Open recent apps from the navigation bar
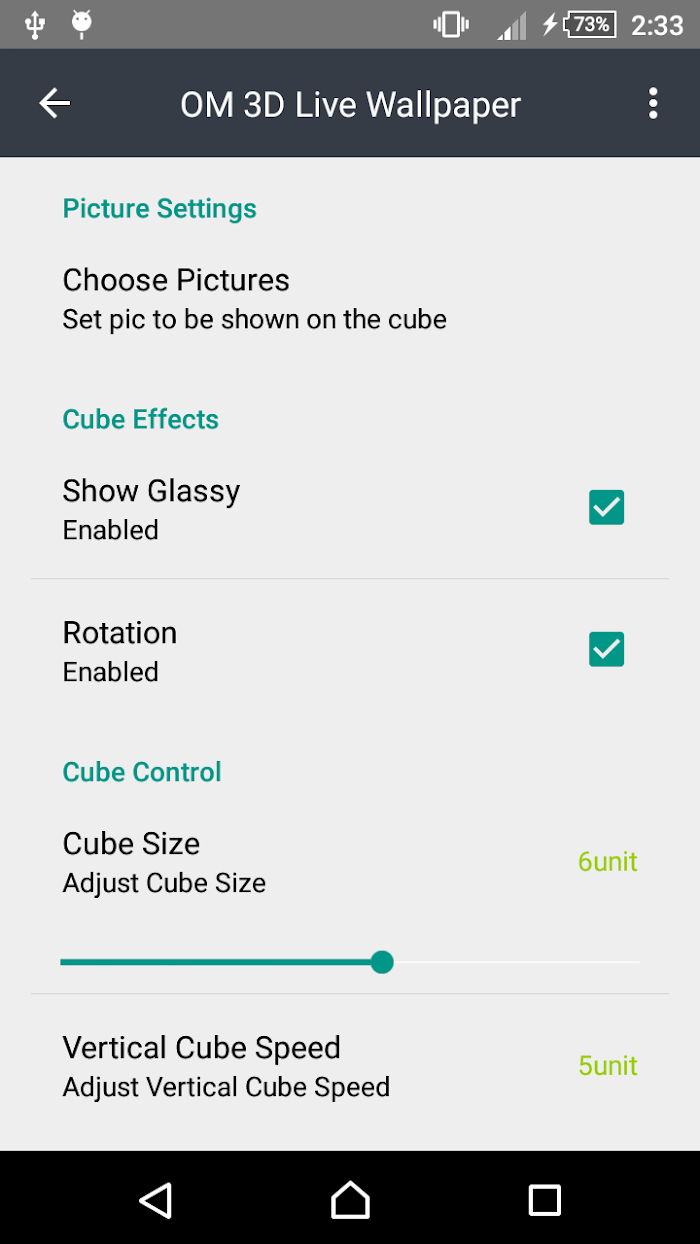 (545, 1199)
